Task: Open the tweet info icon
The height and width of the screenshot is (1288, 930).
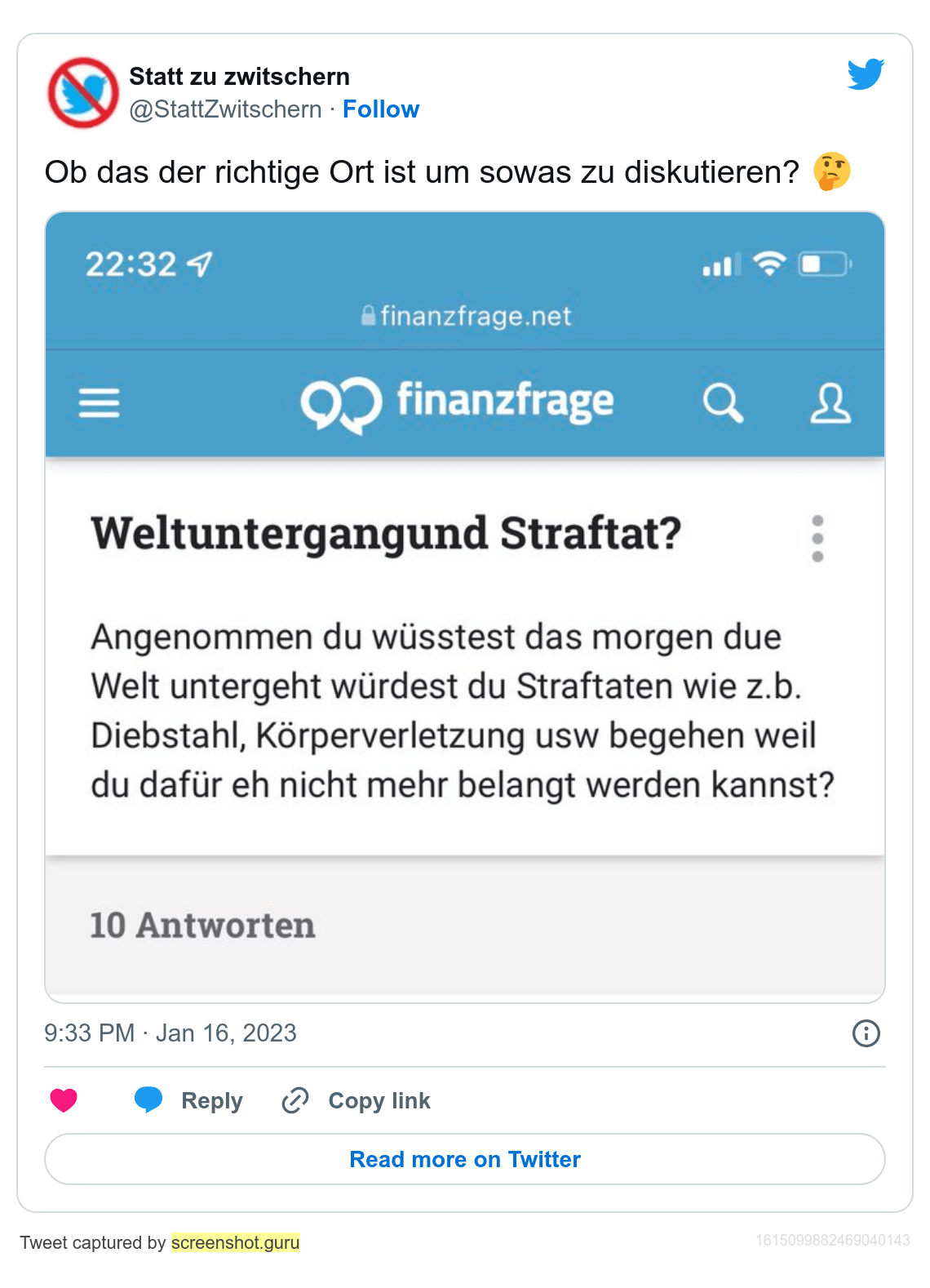Action: (866, 1033)
